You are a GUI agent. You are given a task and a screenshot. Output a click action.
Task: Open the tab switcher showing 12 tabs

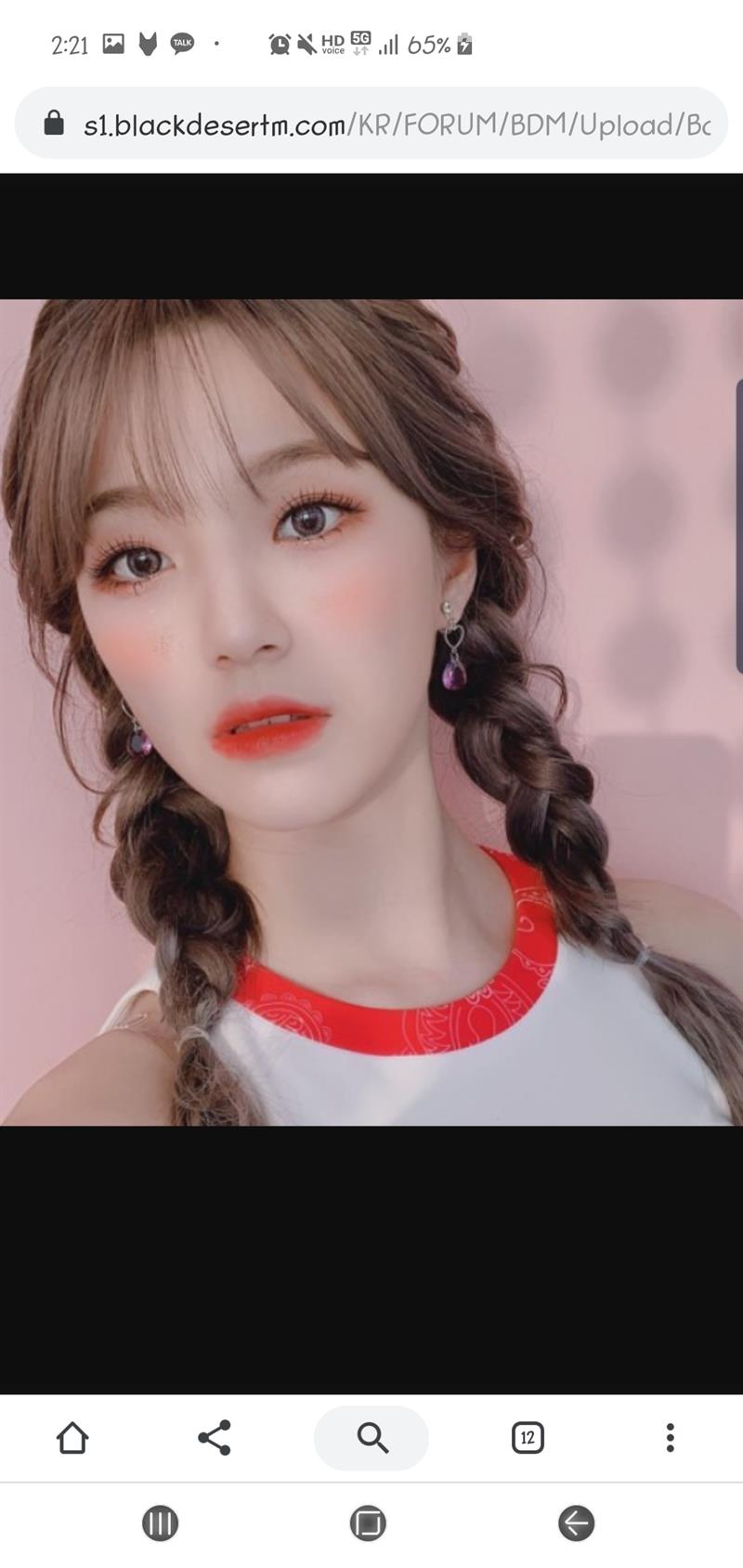528,1437
